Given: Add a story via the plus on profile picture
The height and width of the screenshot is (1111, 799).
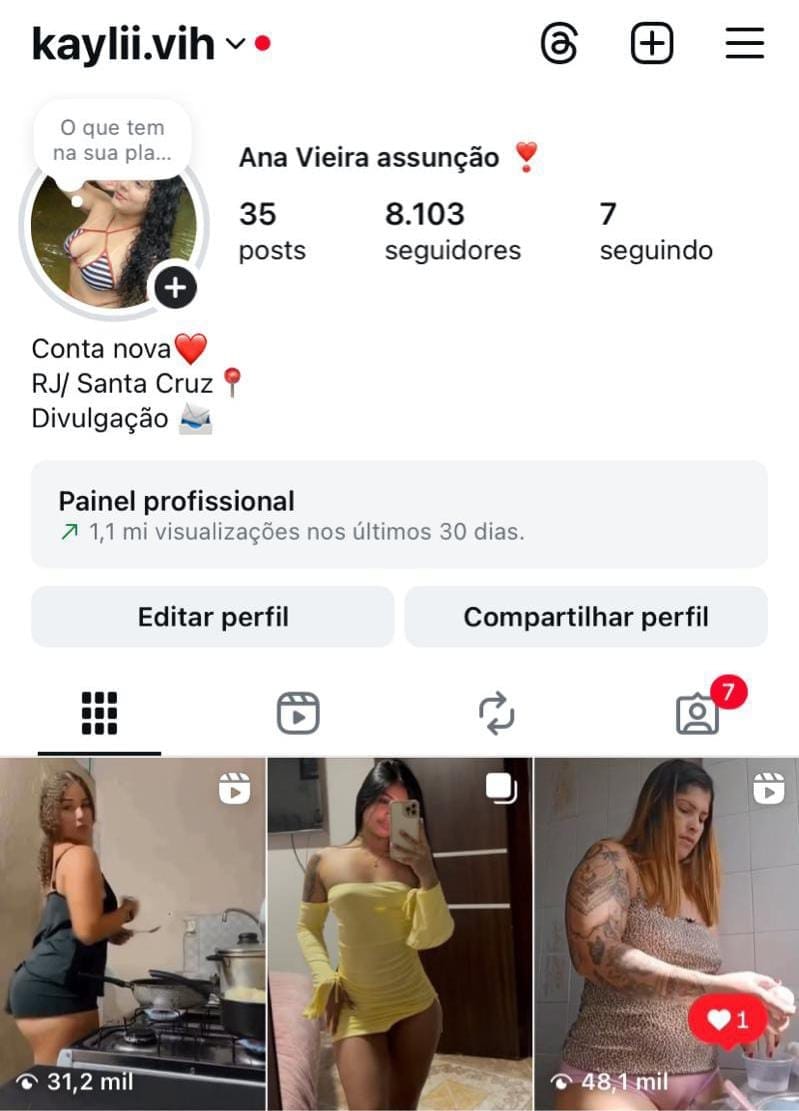Looking at the screenshot, I should pyautogui.click(x=174, y=287).
